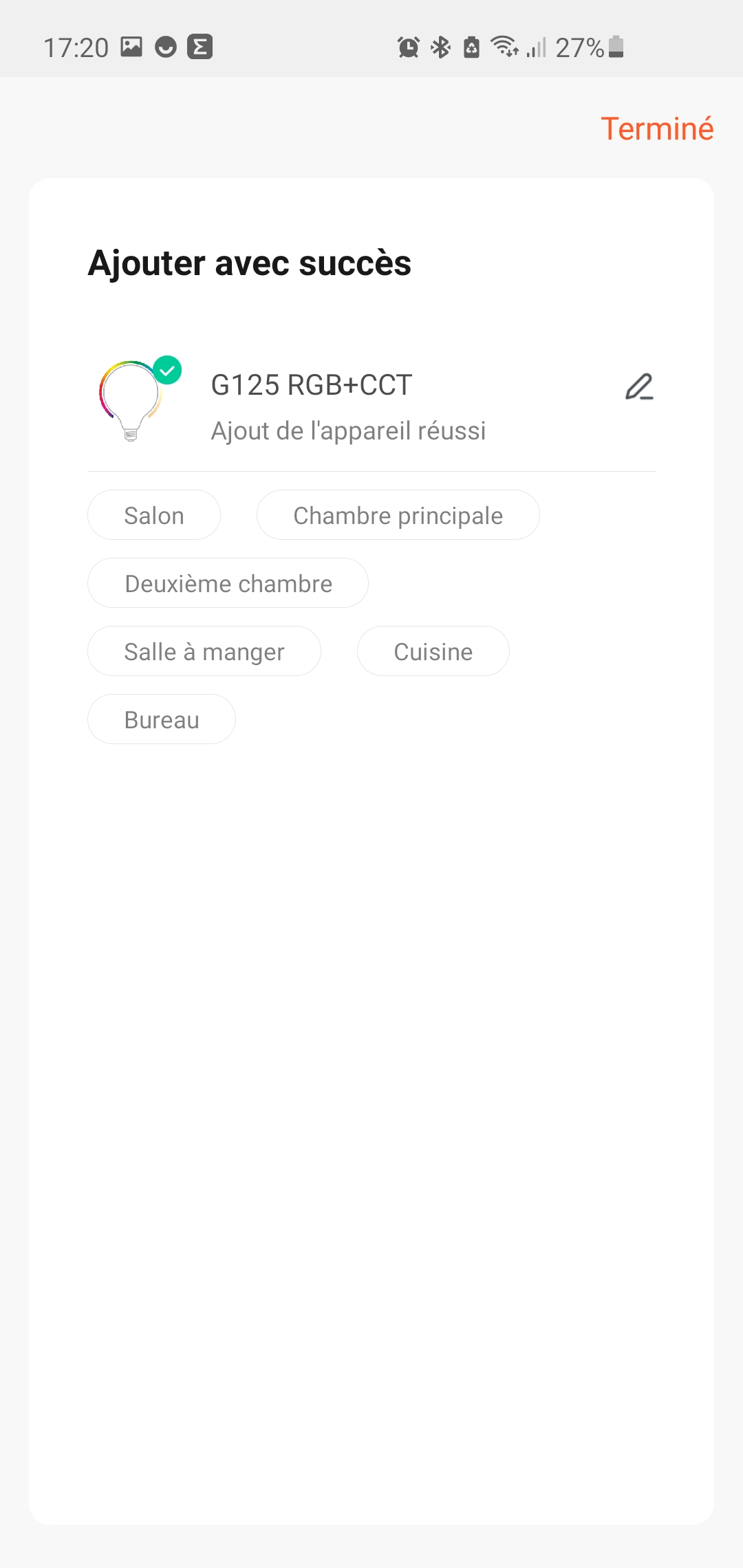
Task: Assign device to Salon room
Action: (x=154, y=515)
